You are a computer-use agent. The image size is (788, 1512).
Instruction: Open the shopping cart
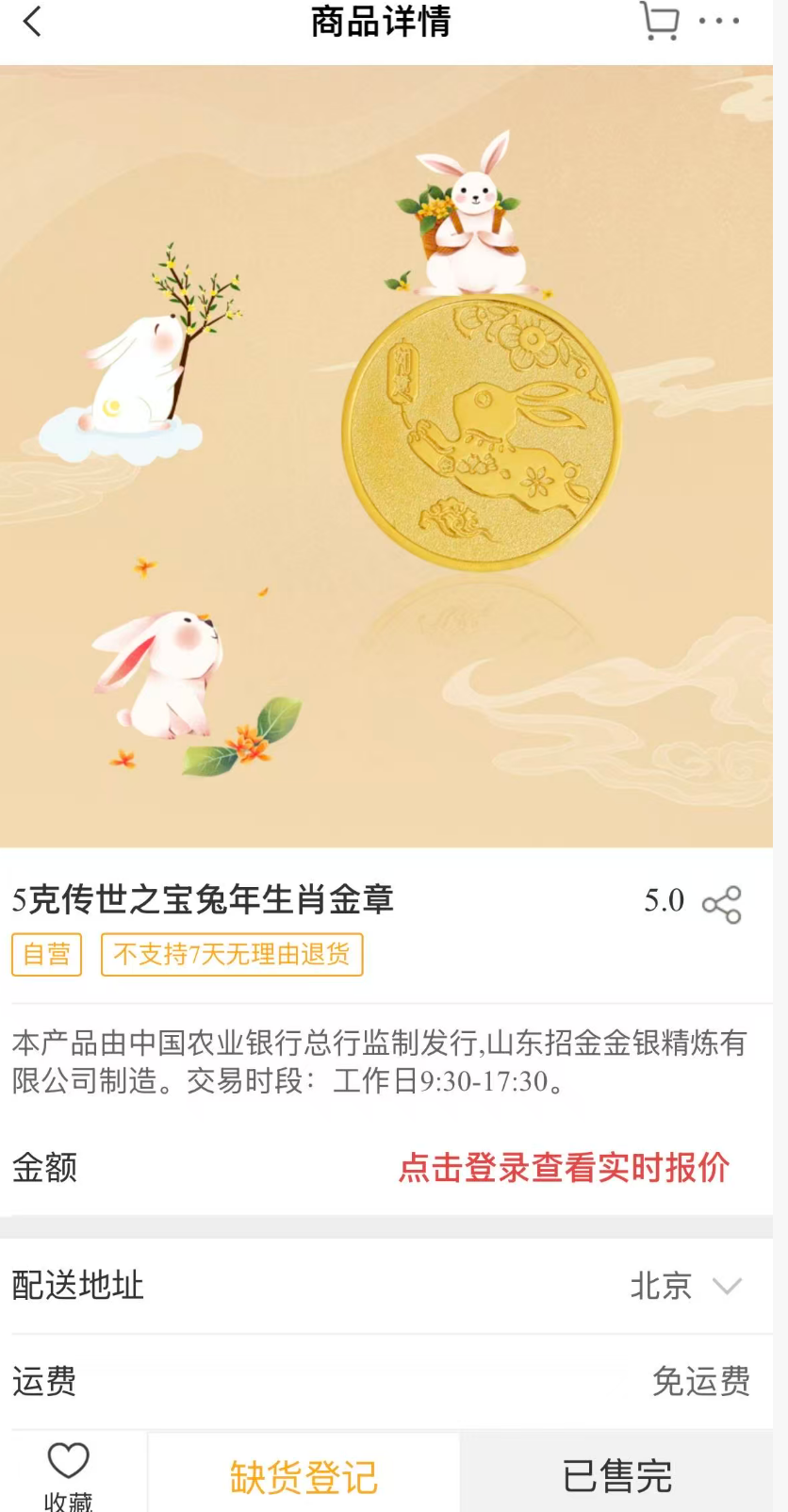[659, 21]
